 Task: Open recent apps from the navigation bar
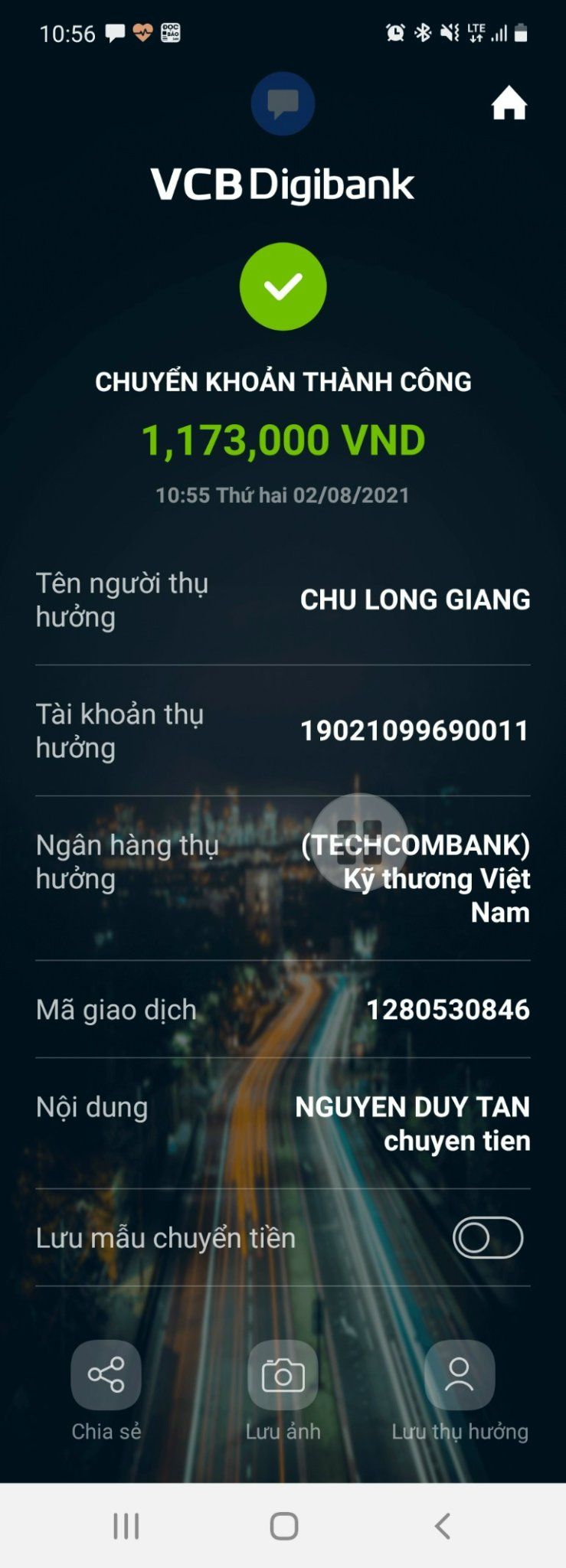(126, 1526)
